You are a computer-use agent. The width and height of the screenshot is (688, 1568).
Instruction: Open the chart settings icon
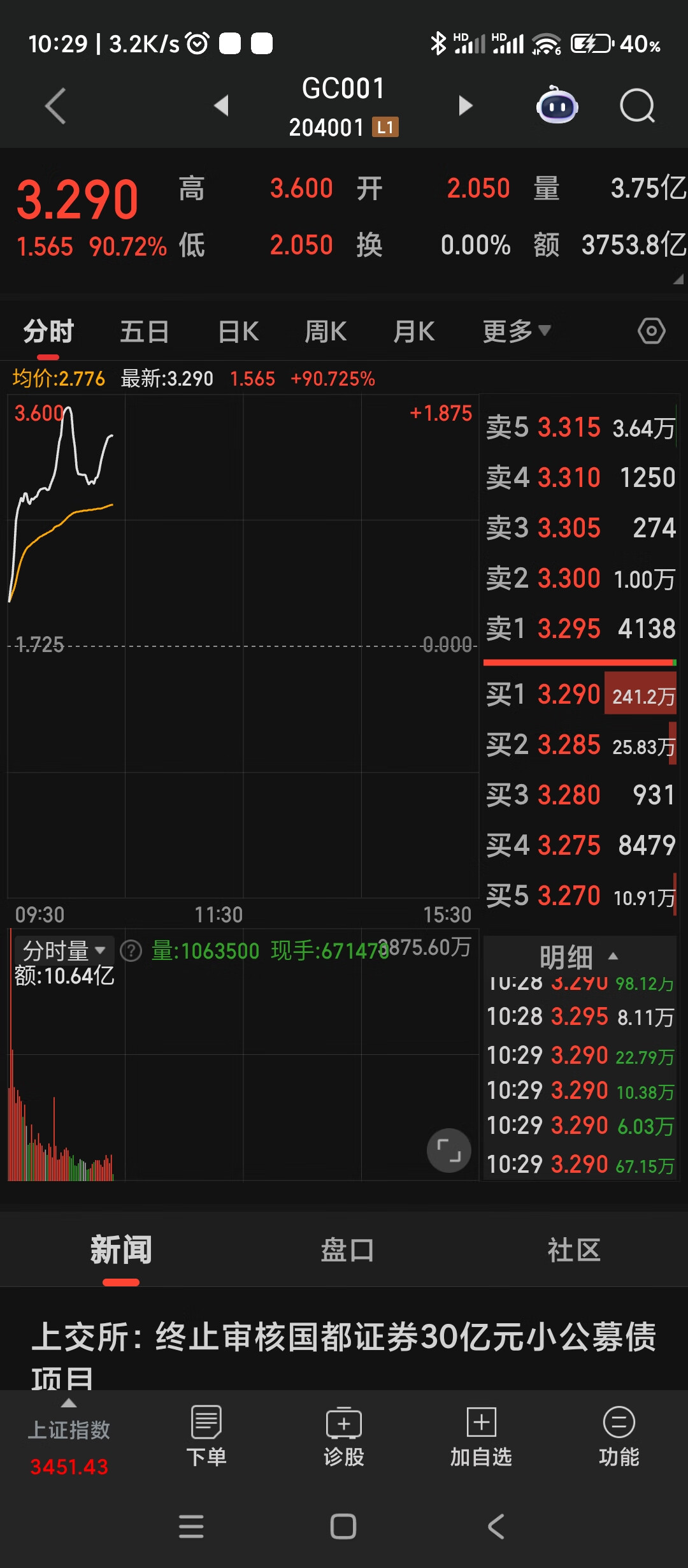652,331
